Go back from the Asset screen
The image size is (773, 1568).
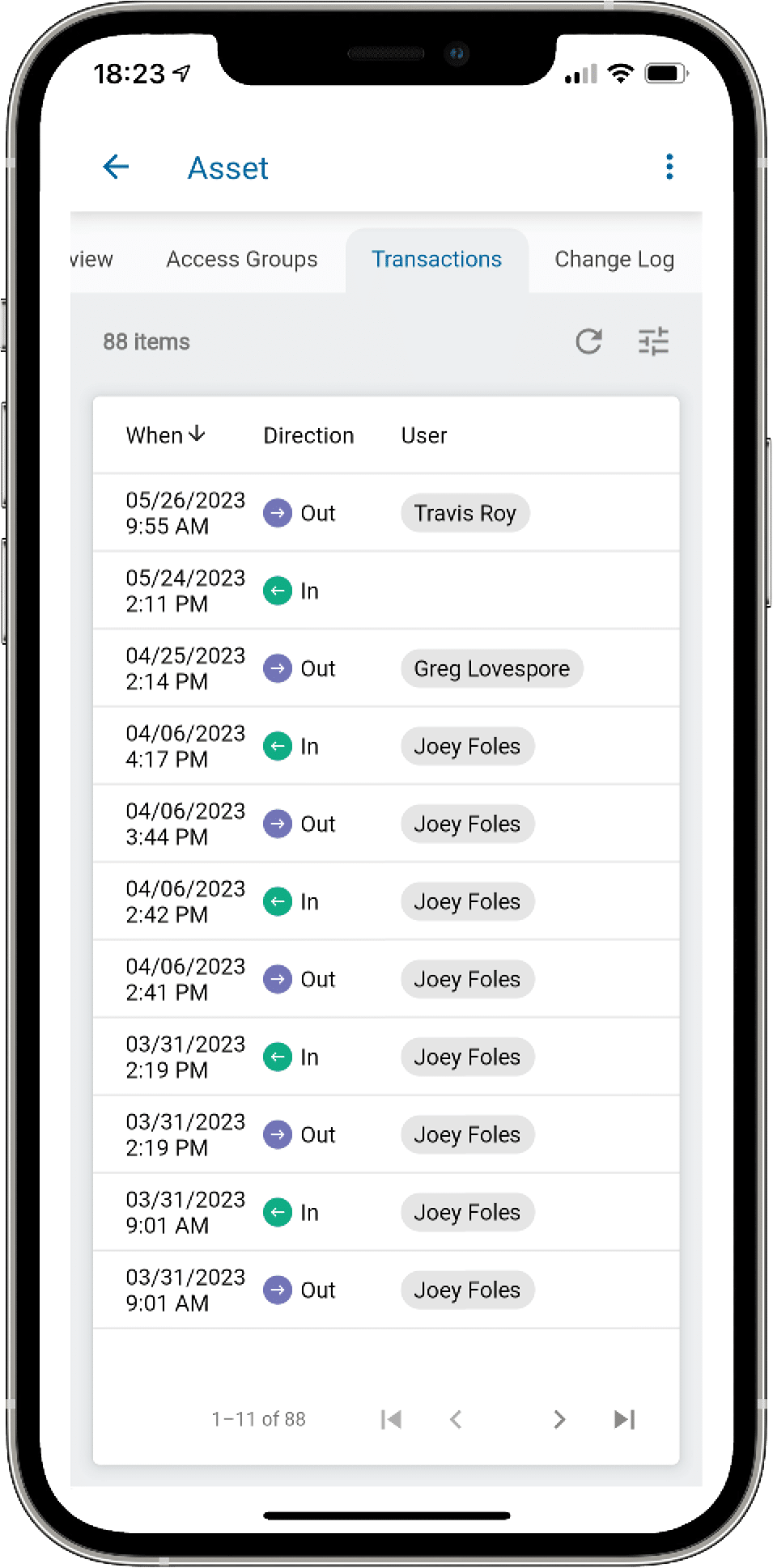click(117, 167)
